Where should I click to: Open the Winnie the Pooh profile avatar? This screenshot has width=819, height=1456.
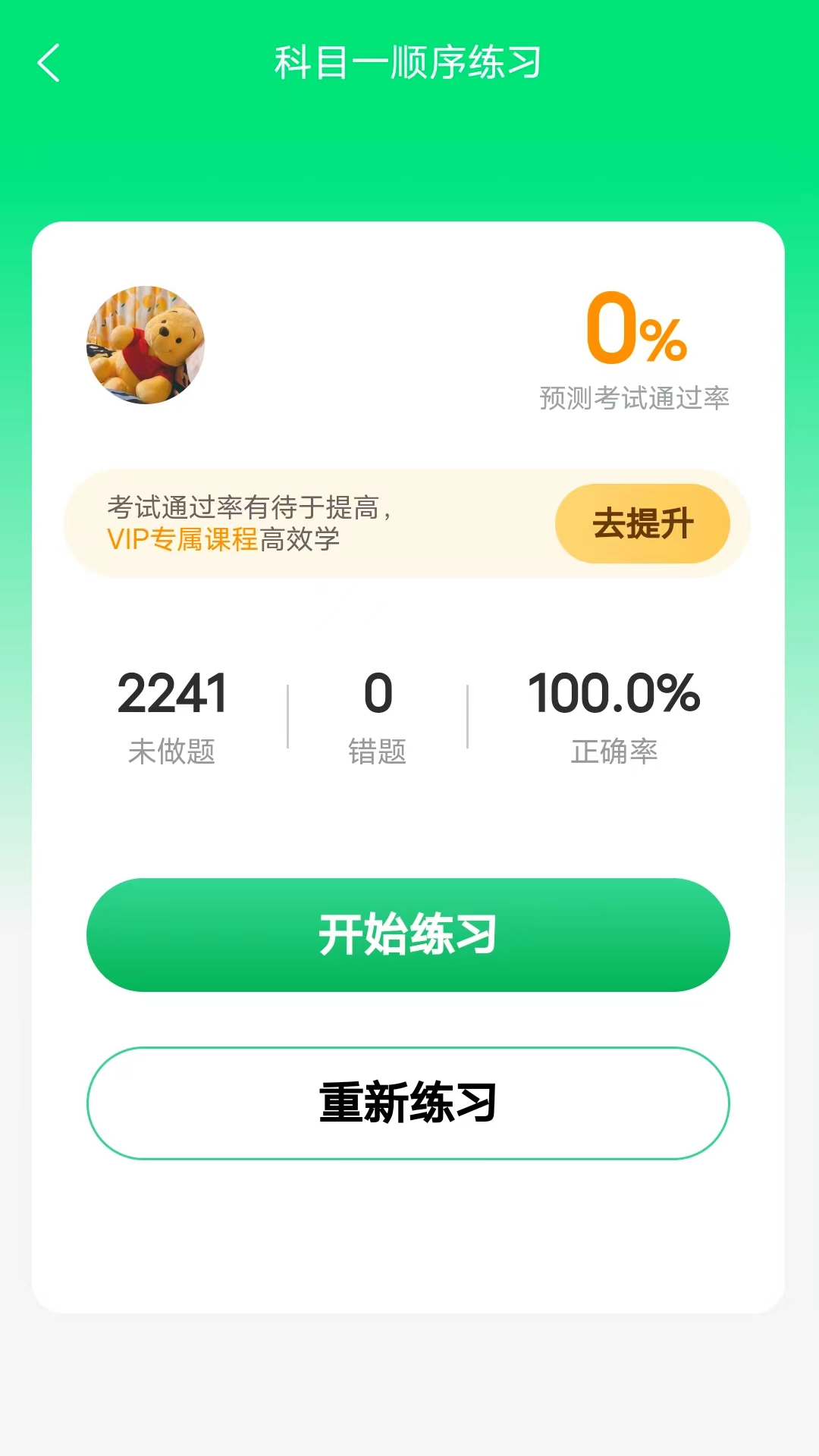[146, 345]
